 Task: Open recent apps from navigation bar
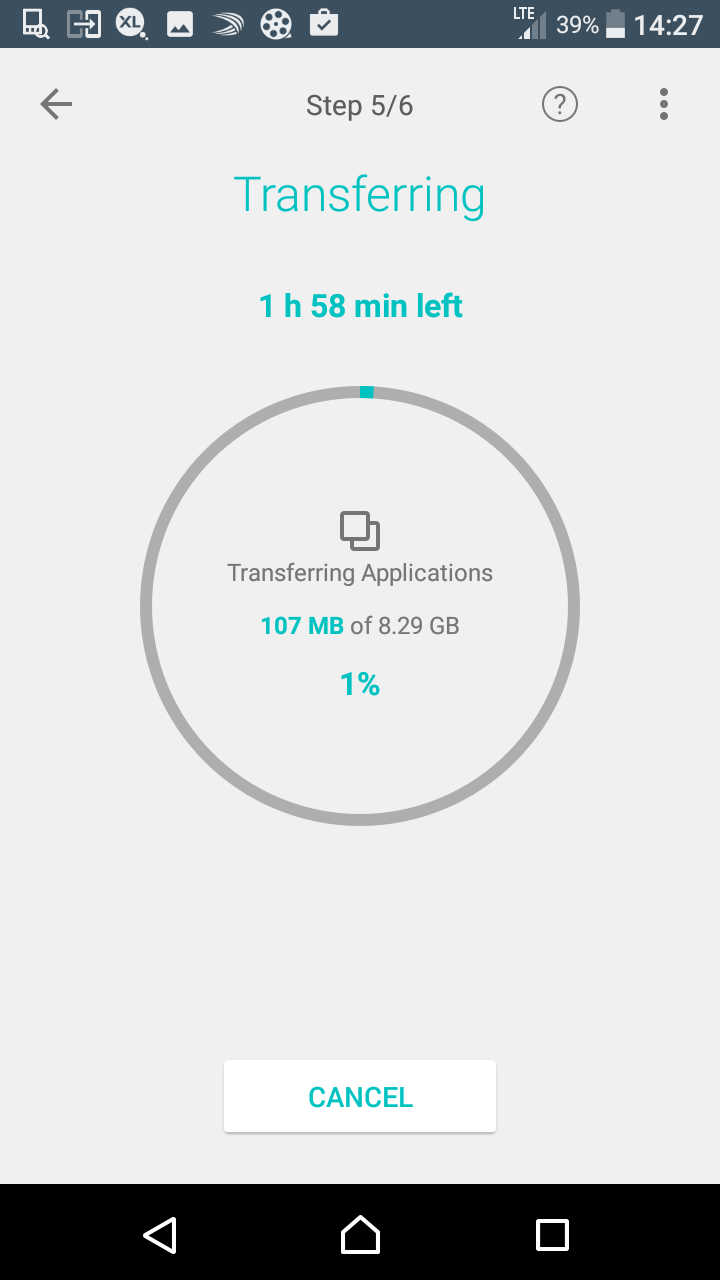552,1234
